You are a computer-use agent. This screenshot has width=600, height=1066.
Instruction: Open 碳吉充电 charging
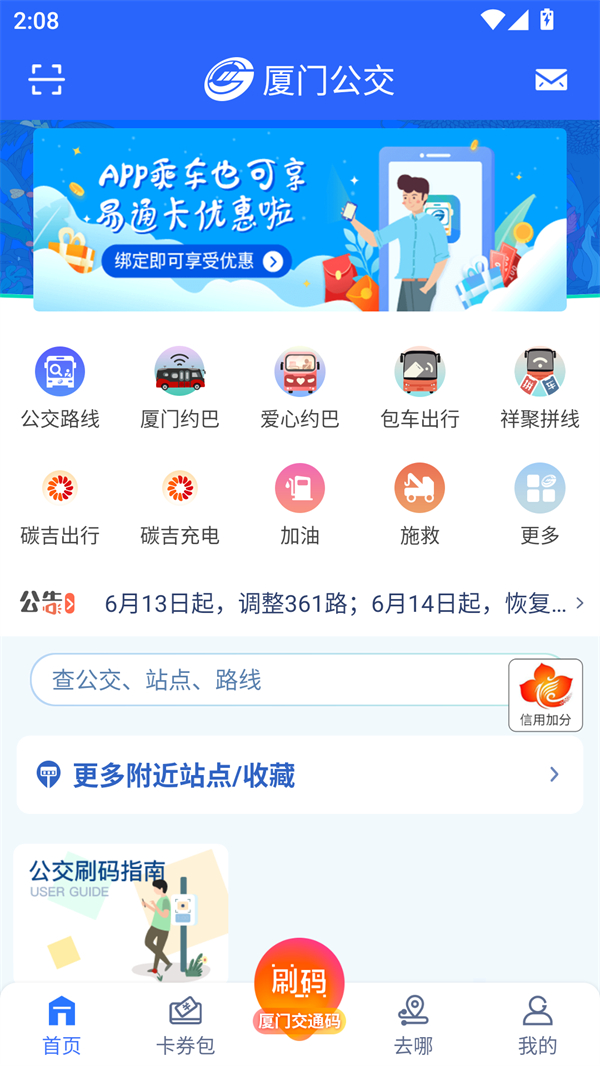click(180, 505)
